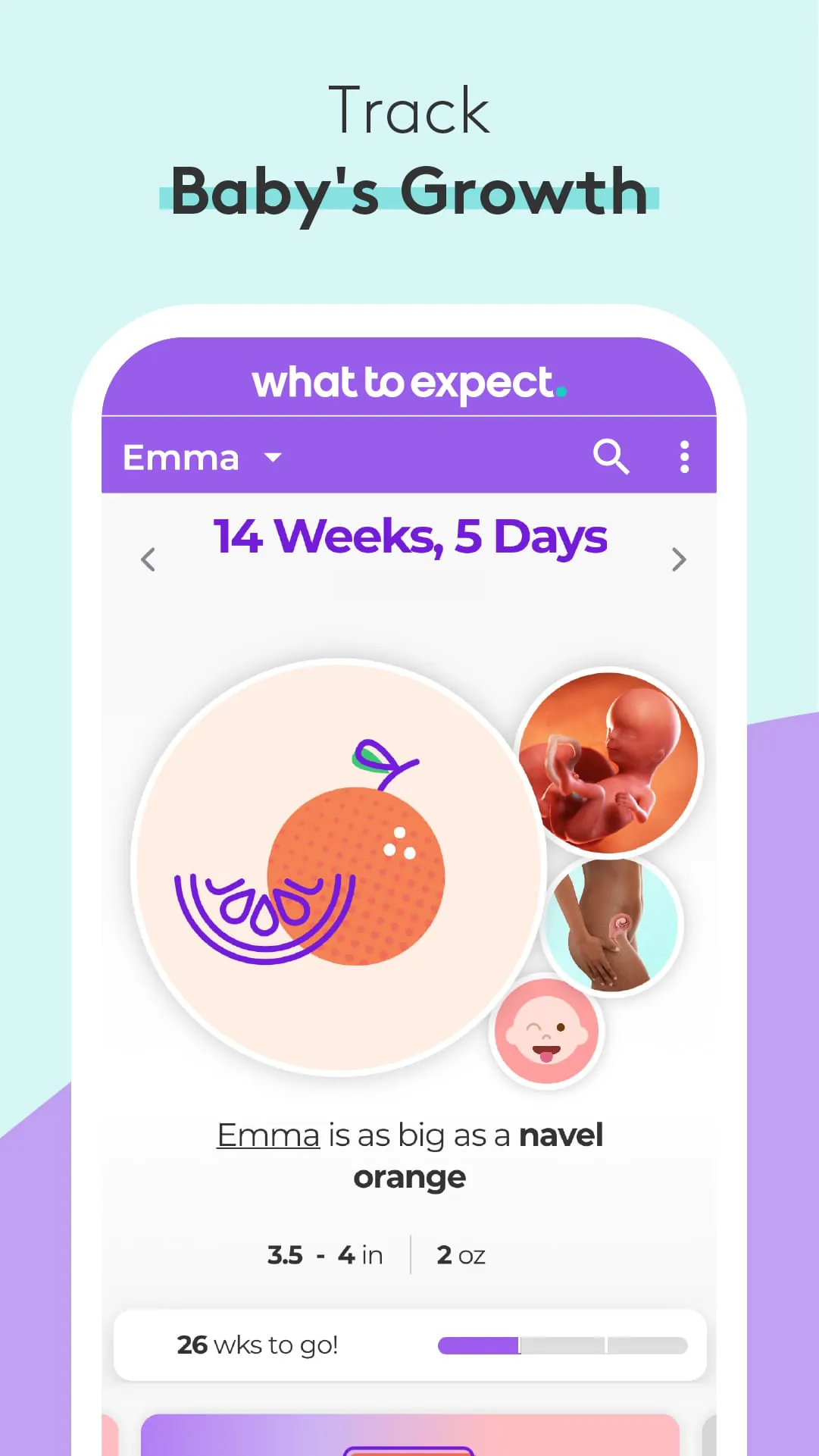The height and width of the screenshot is (1456, 819).
Task: Open the three-dot overflow menu
Action: point(684,456)
